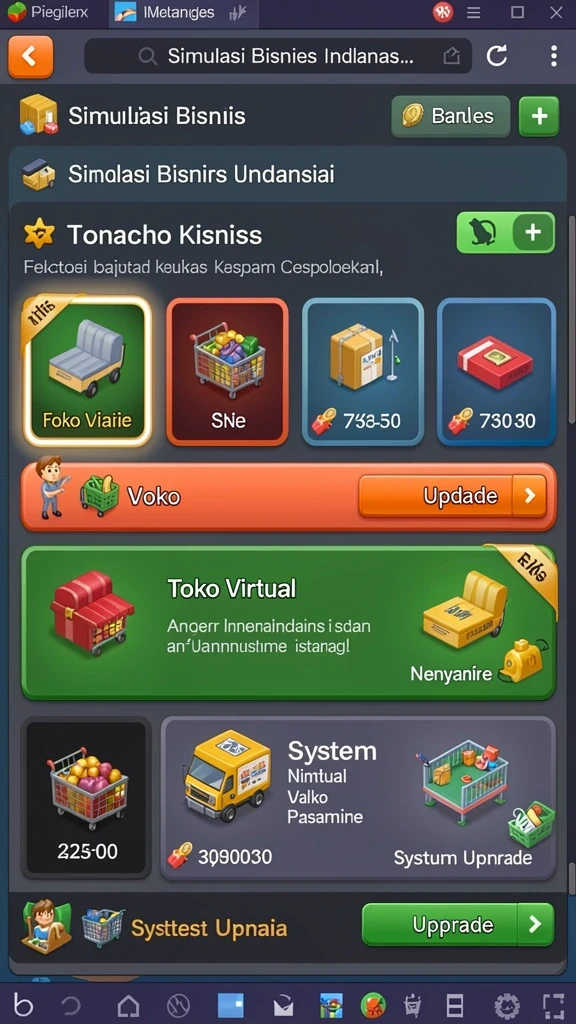Open the package card priced 7350
The height and width of the screenshot is (1024, 576).
[x=362, y=372]
